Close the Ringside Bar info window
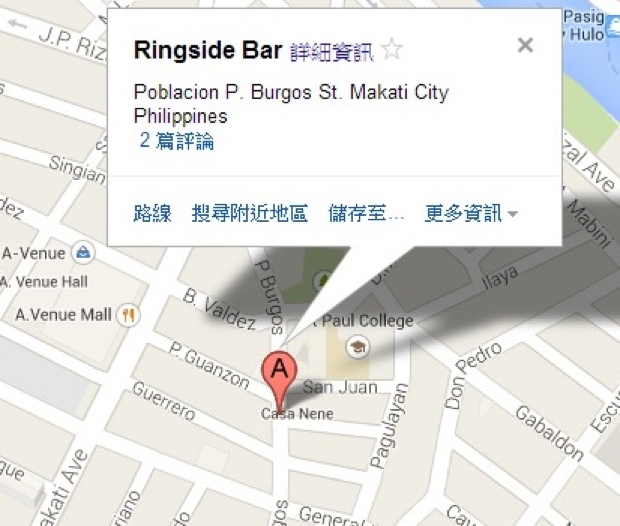 525,45
